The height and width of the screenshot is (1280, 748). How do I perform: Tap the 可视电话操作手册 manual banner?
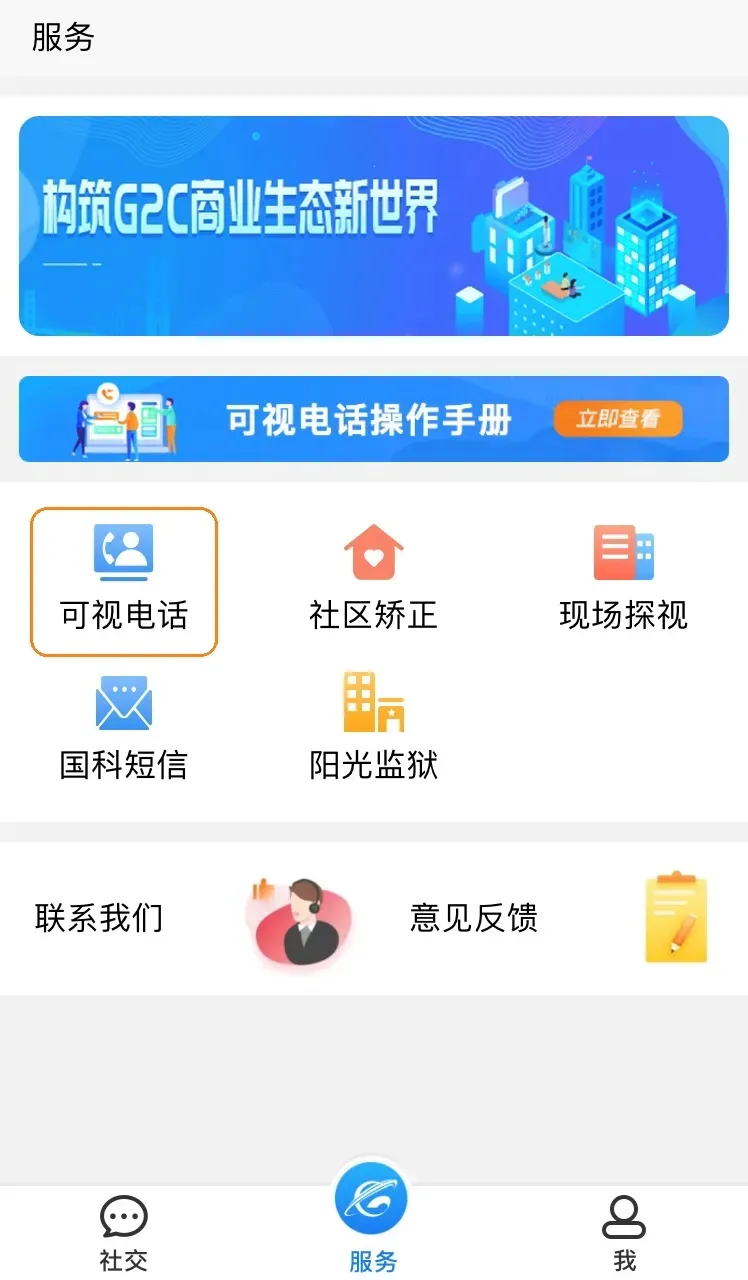374,420
